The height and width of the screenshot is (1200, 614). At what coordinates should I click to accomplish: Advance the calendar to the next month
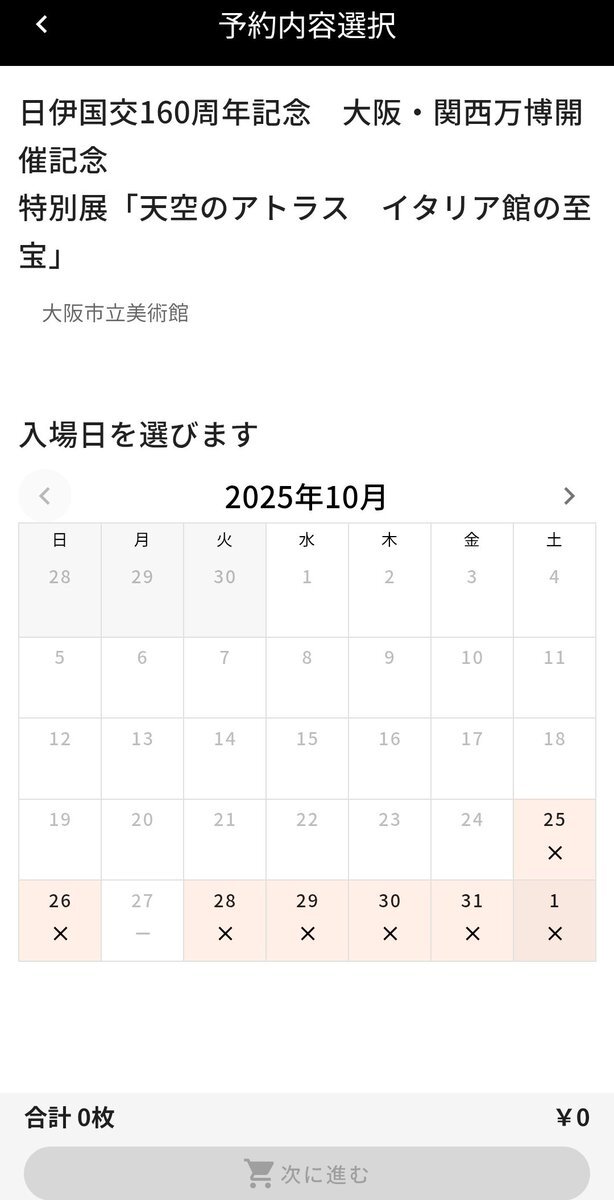569,496
